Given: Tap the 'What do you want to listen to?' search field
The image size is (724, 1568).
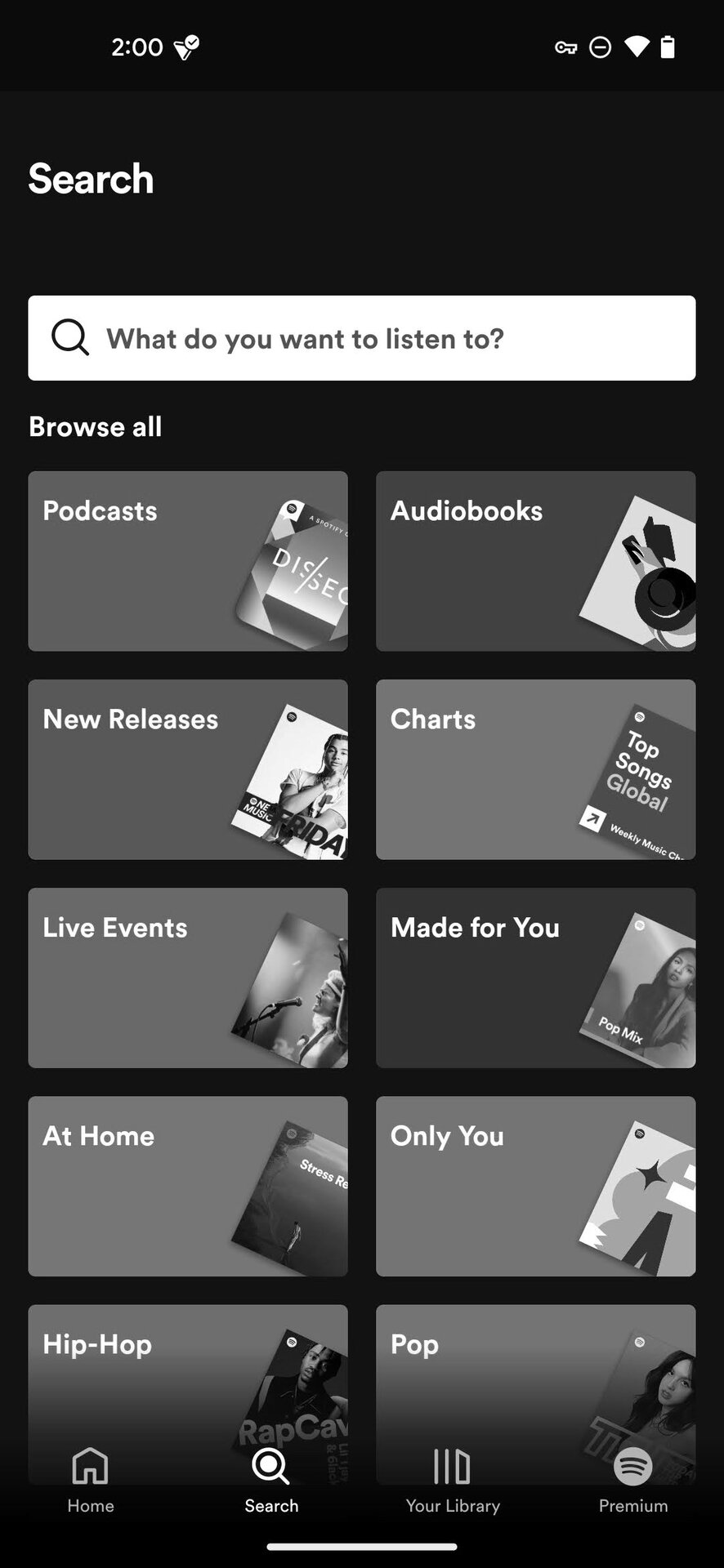Looking at the screenshot, I should click(x=361, y=338).
